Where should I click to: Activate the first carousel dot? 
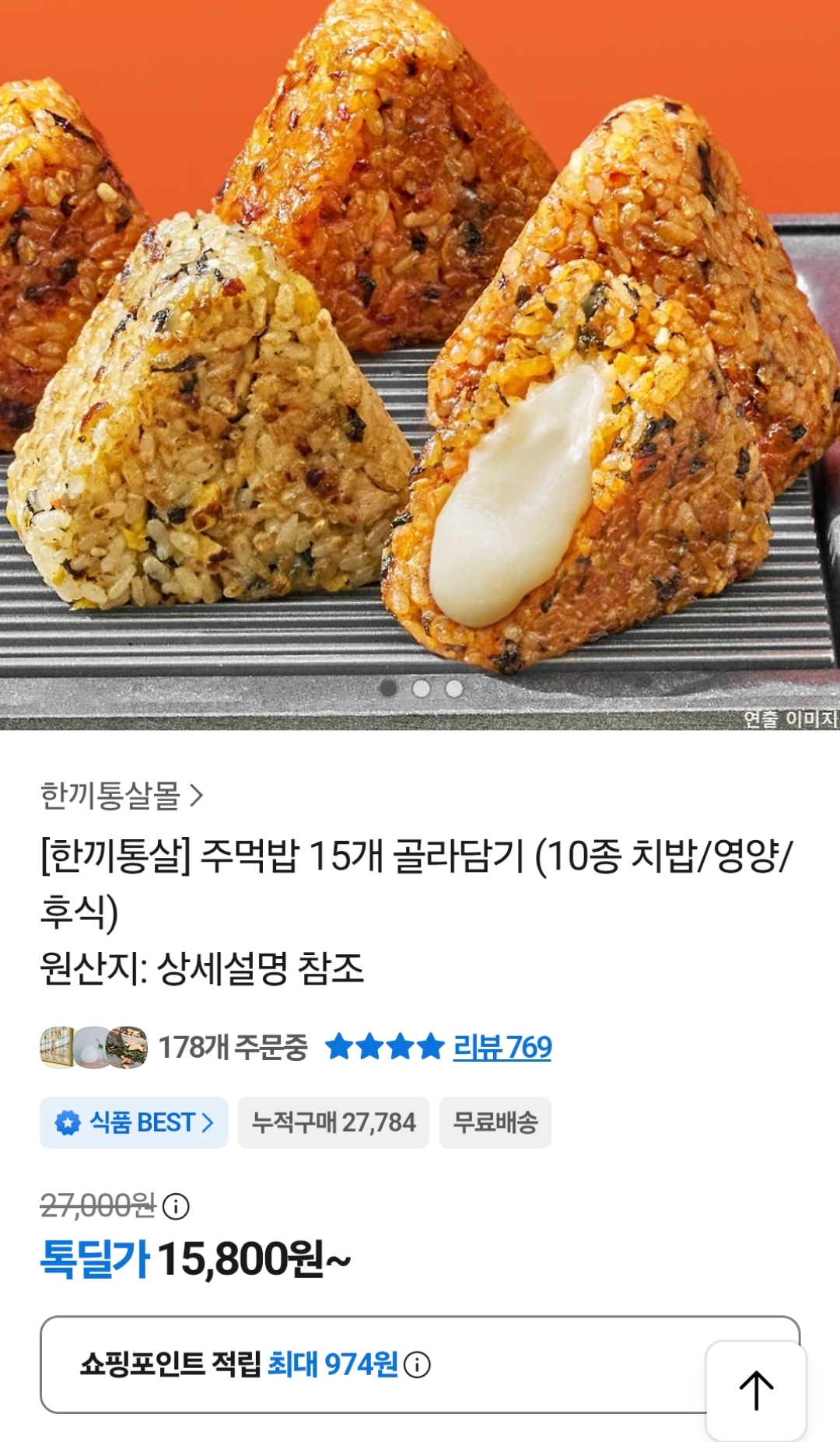(x=387, y=689)
